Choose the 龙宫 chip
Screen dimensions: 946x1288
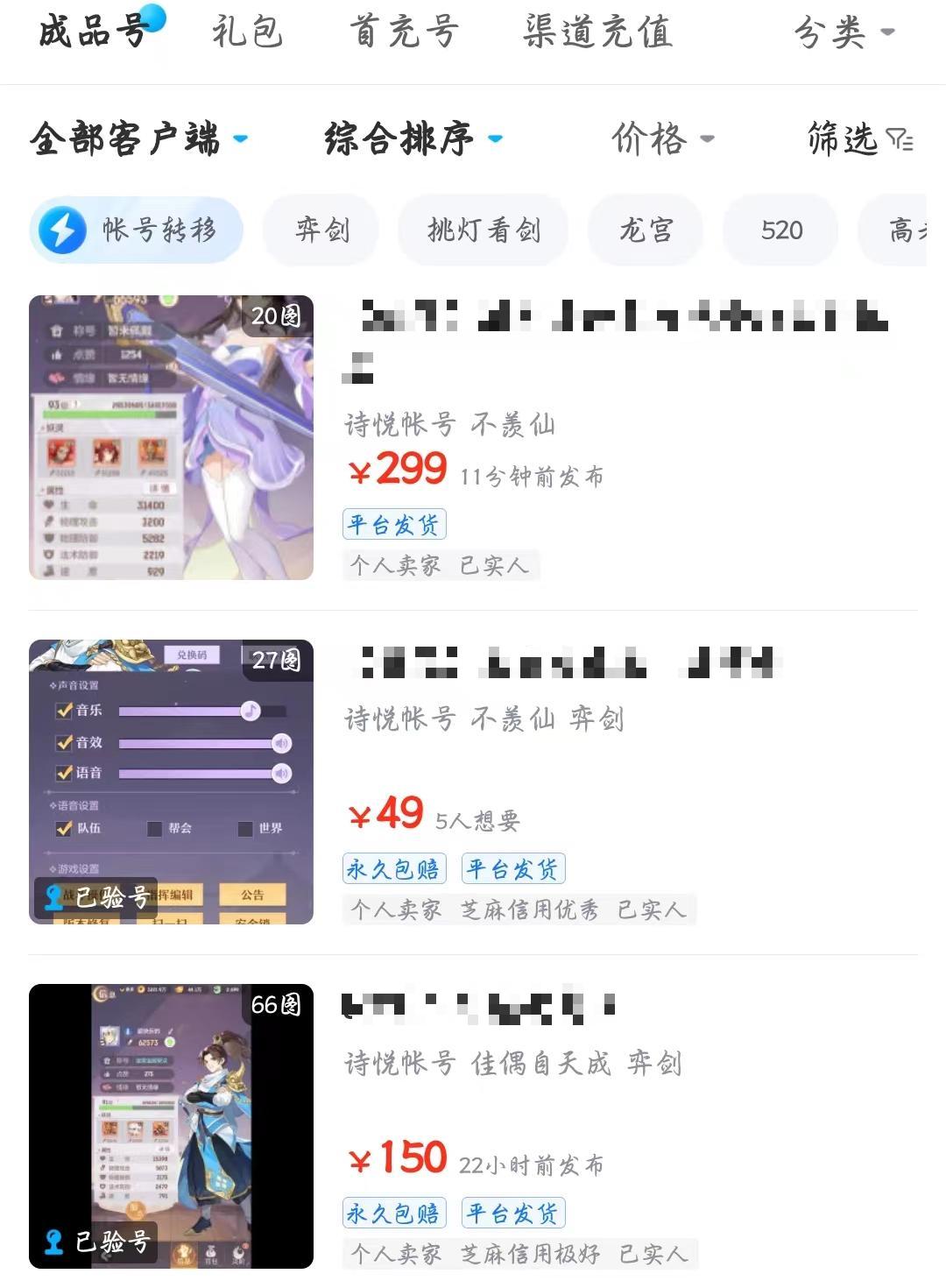click(x=646, y=230)
